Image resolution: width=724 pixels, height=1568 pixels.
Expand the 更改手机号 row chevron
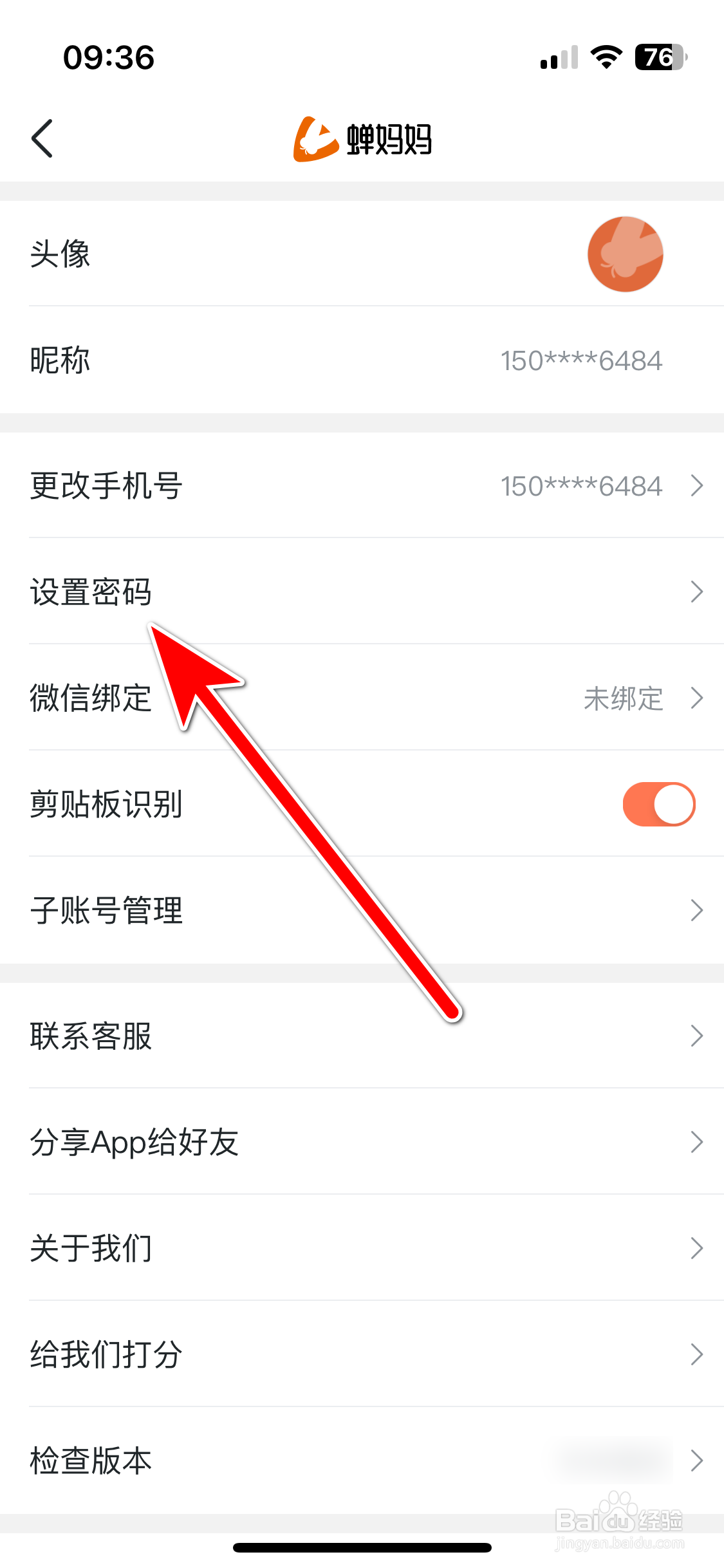[697, 486]
